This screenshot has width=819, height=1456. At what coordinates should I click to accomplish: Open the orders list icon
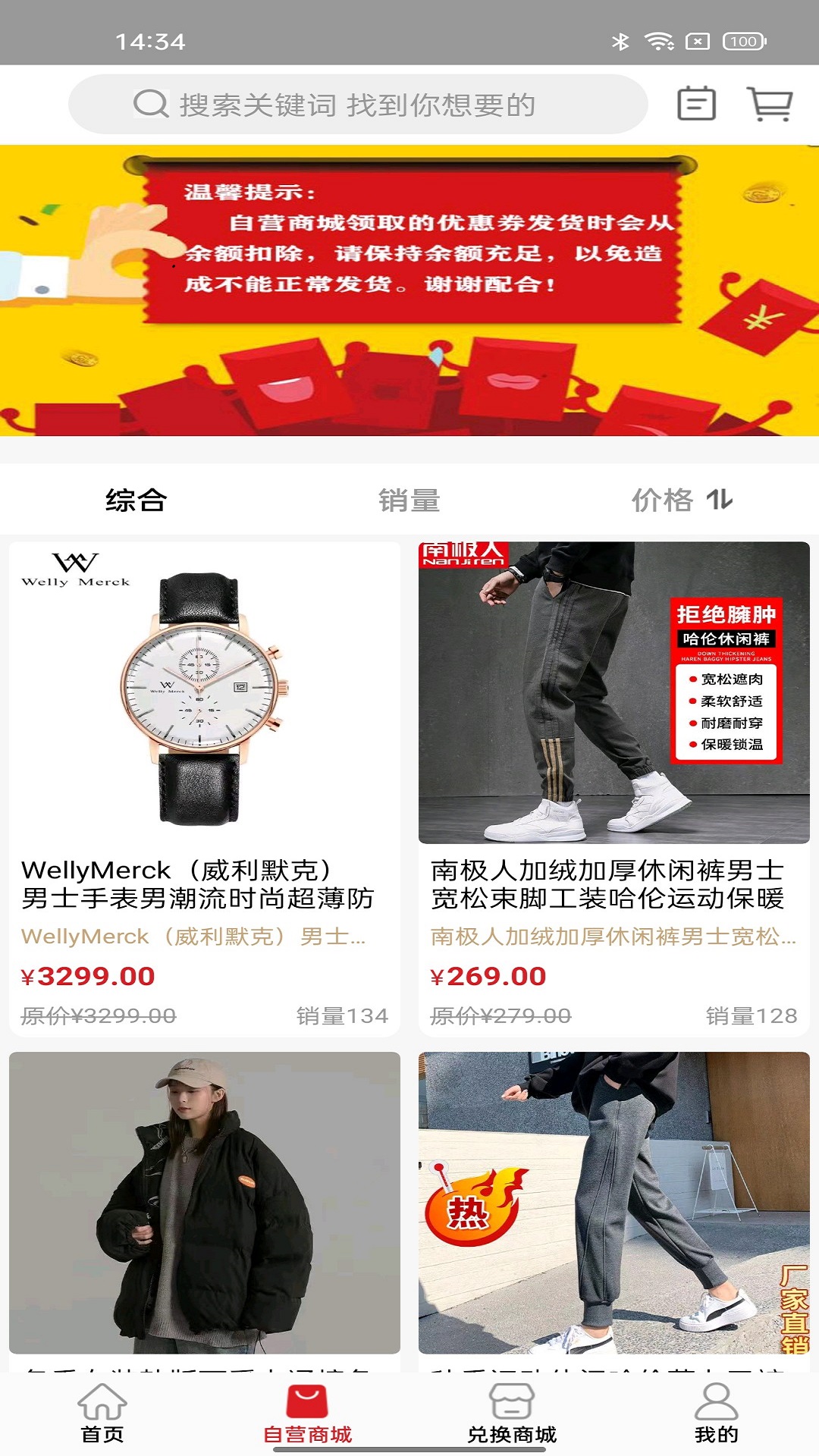tap(696, 104)
